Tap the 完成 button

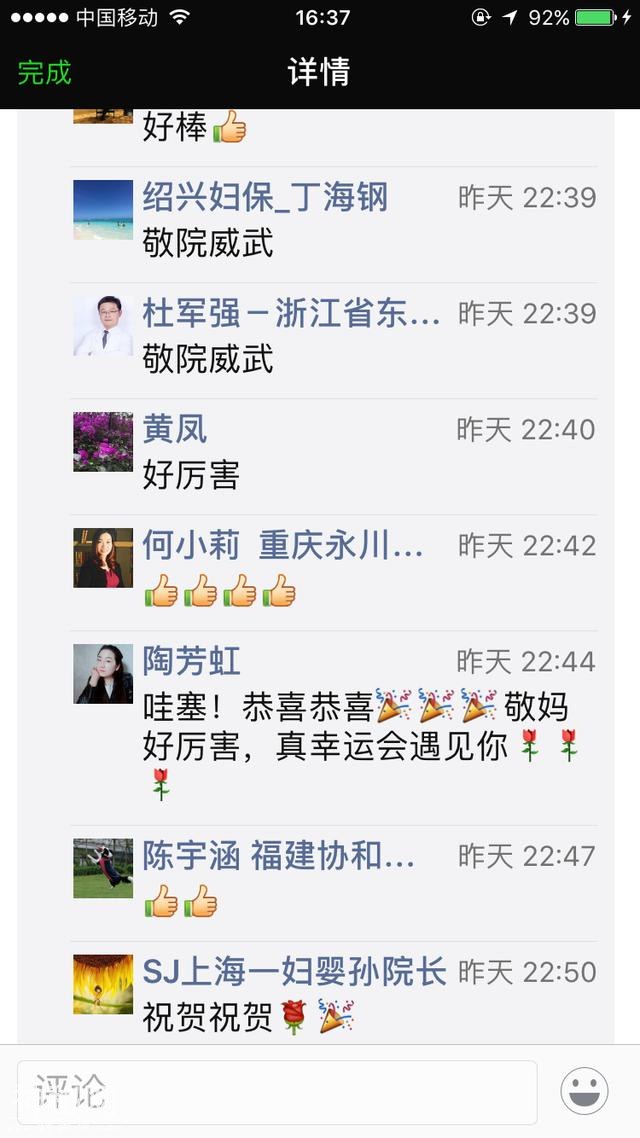click(x=45, y=73)
